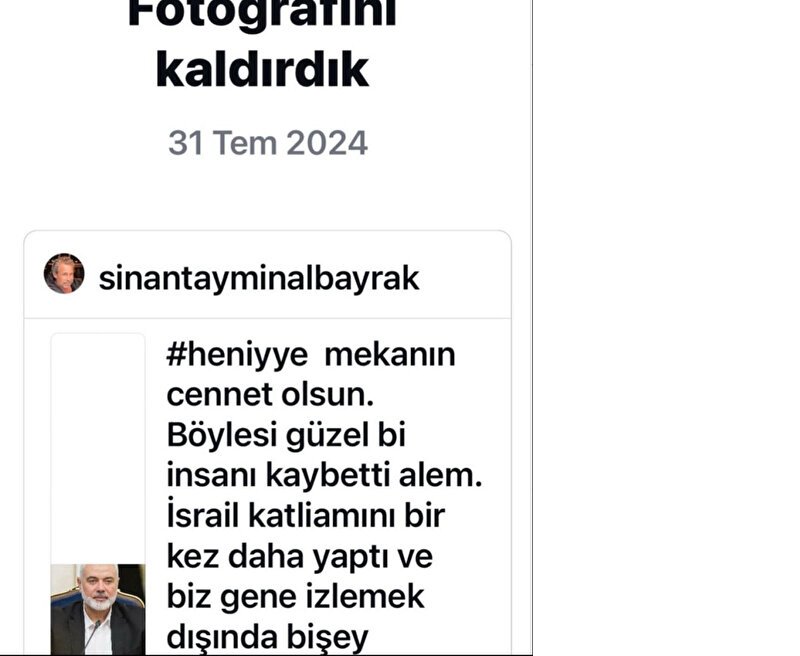Tap the sinantayminalbayrak profile avatar
The width and height of the screenshot is (800, 656).
(x=64, y=274)
